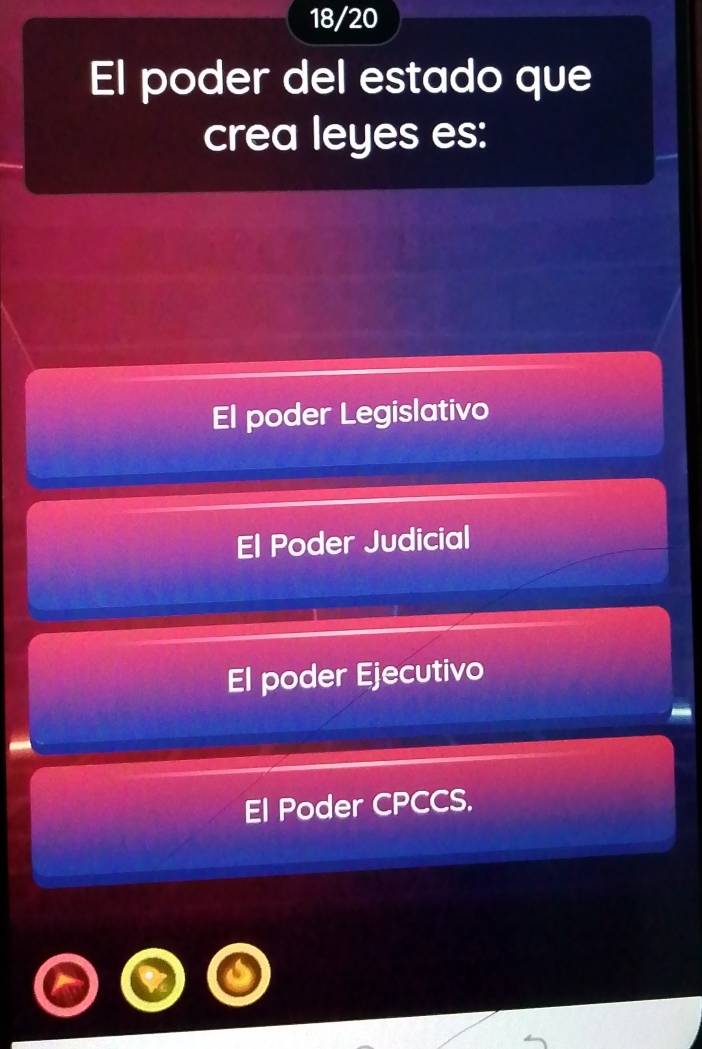Select the answer El poder Legislativo
The image size is (702, 1049).
[350, 413]
